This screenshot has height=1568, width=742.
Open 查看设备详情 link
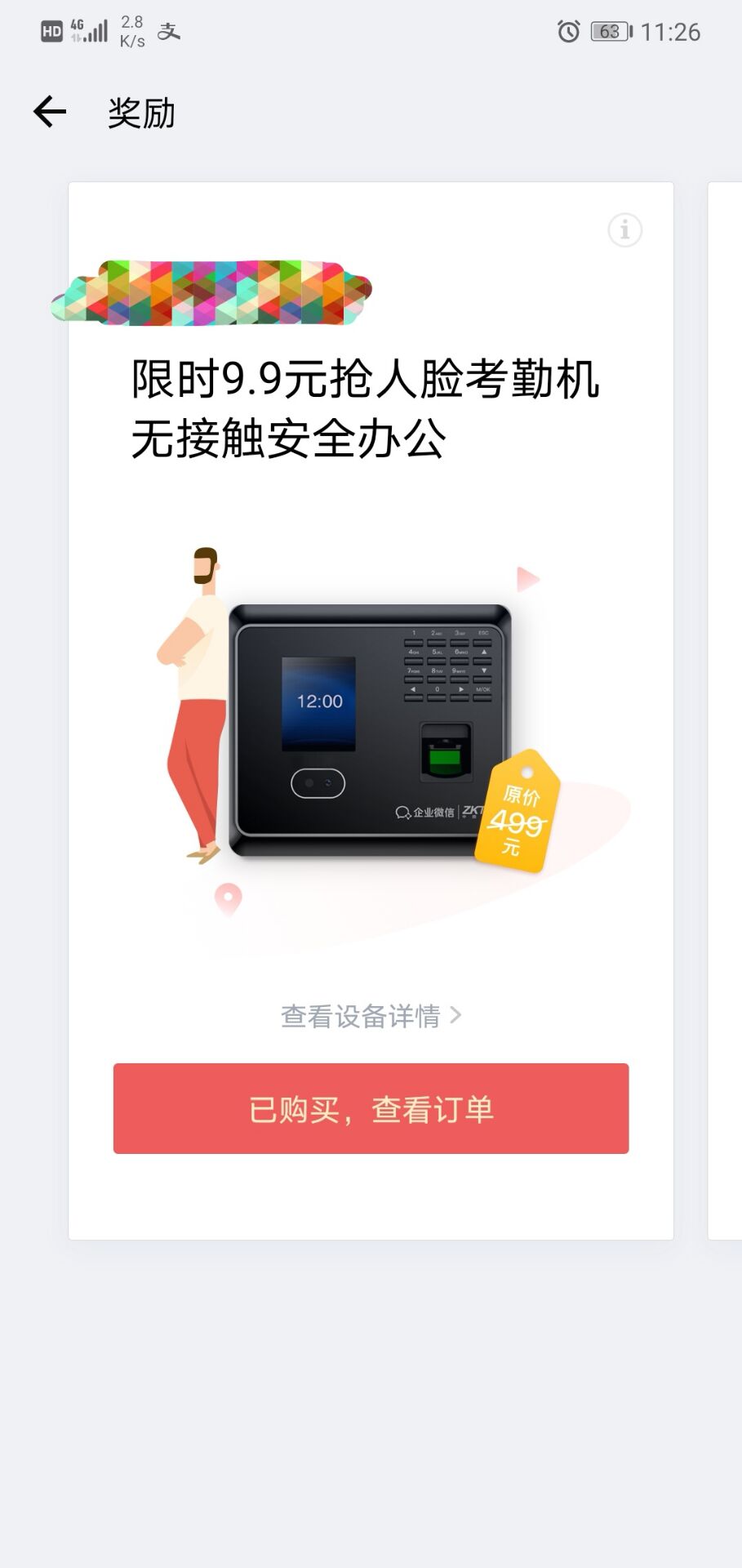371,1016
